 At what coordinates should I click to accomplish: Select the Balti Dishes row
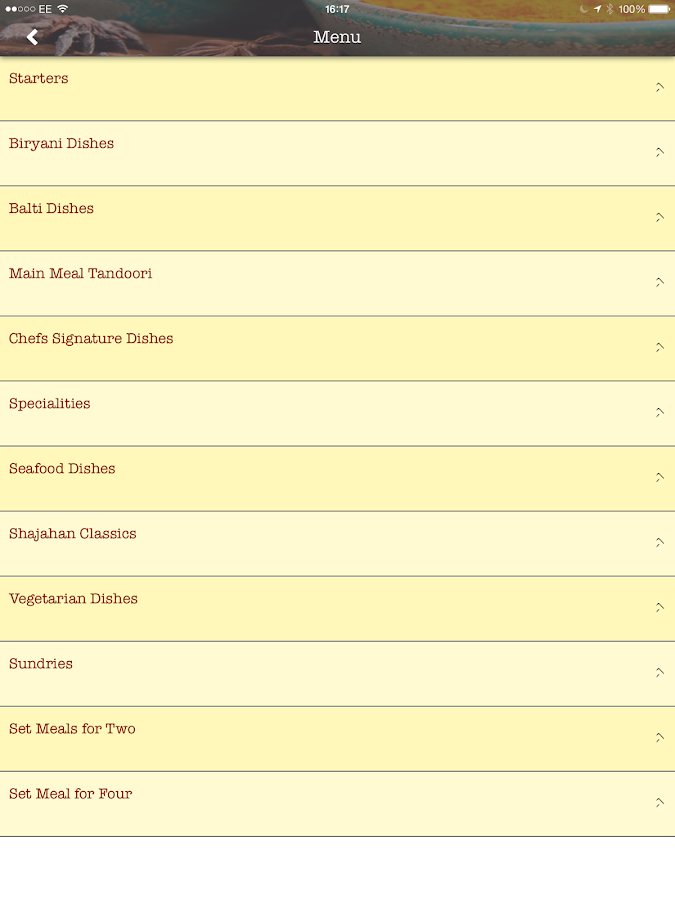(337, 218)
